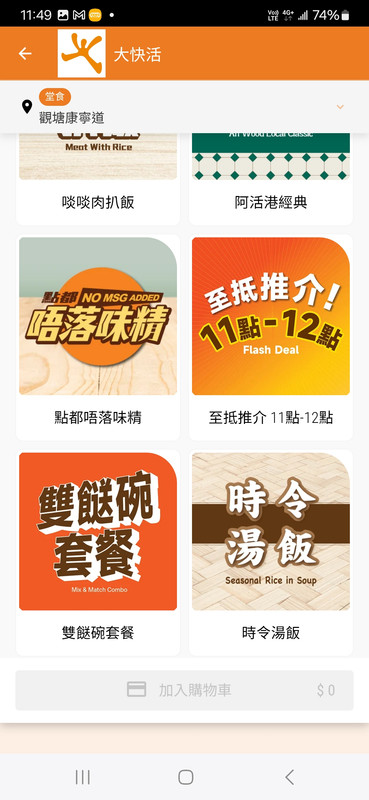Open the 雙餸碗套餐 combo category
369x800 pixels.
(x=98, y=553)
